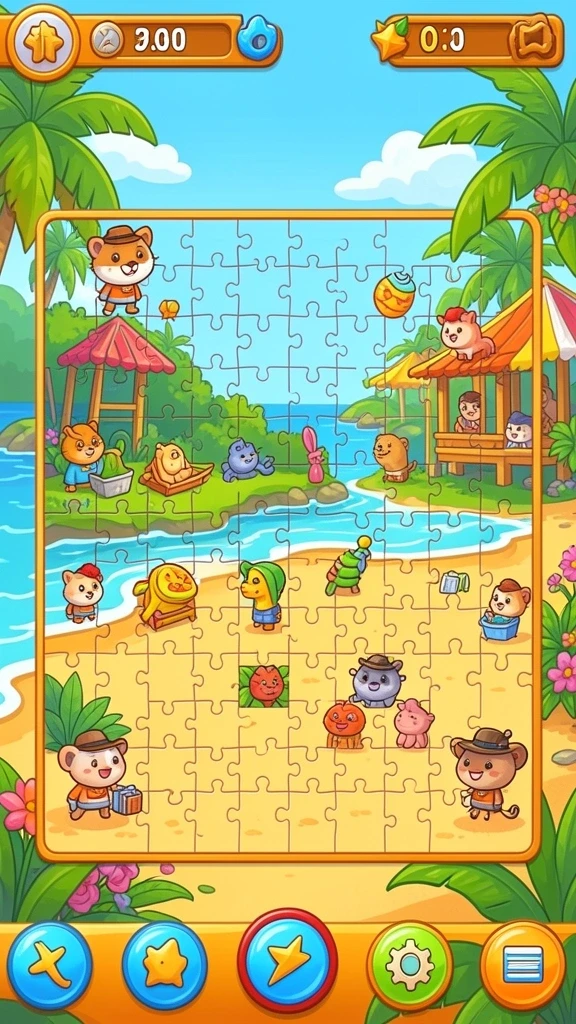The width and height of the screenshot is (576, 1024).
Task: Tap the blue button with the yellow X
Action: 50,965
